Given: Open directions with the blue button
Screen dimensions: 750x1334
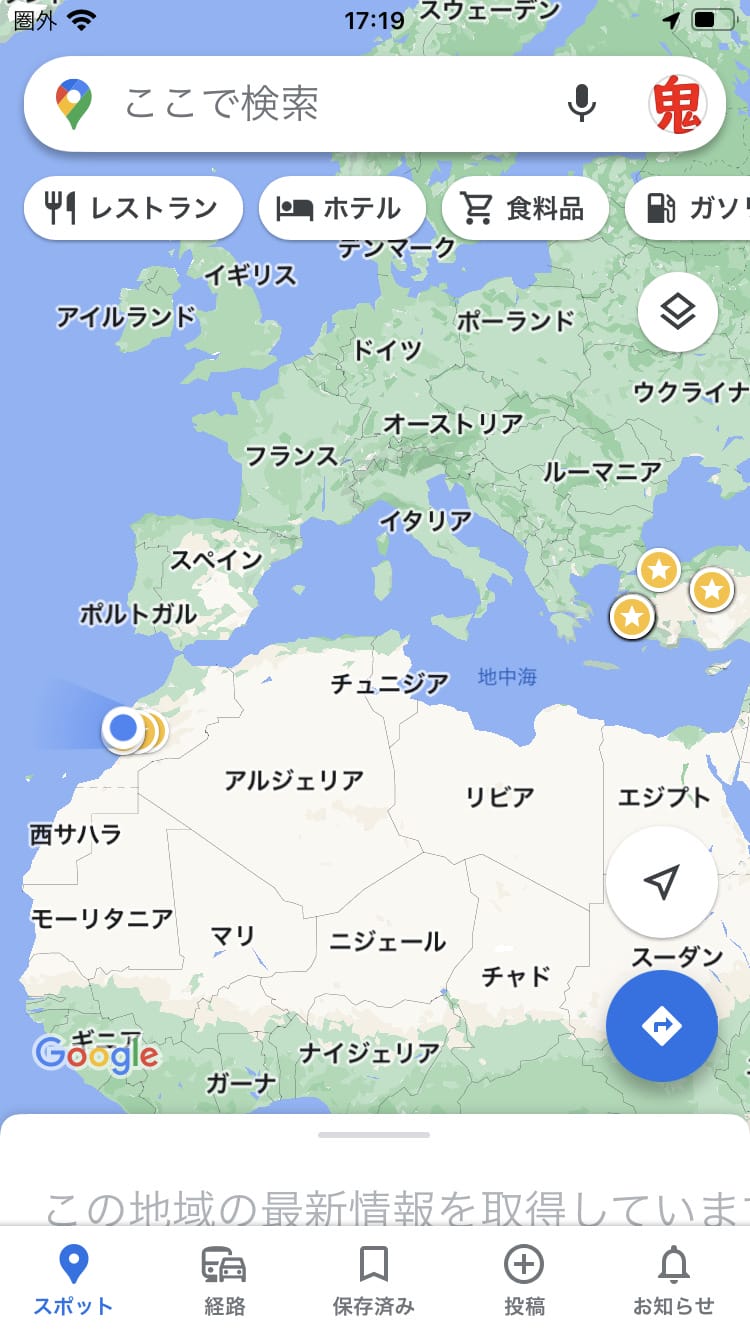Looking at the screenshot, I should point(661,1025).
